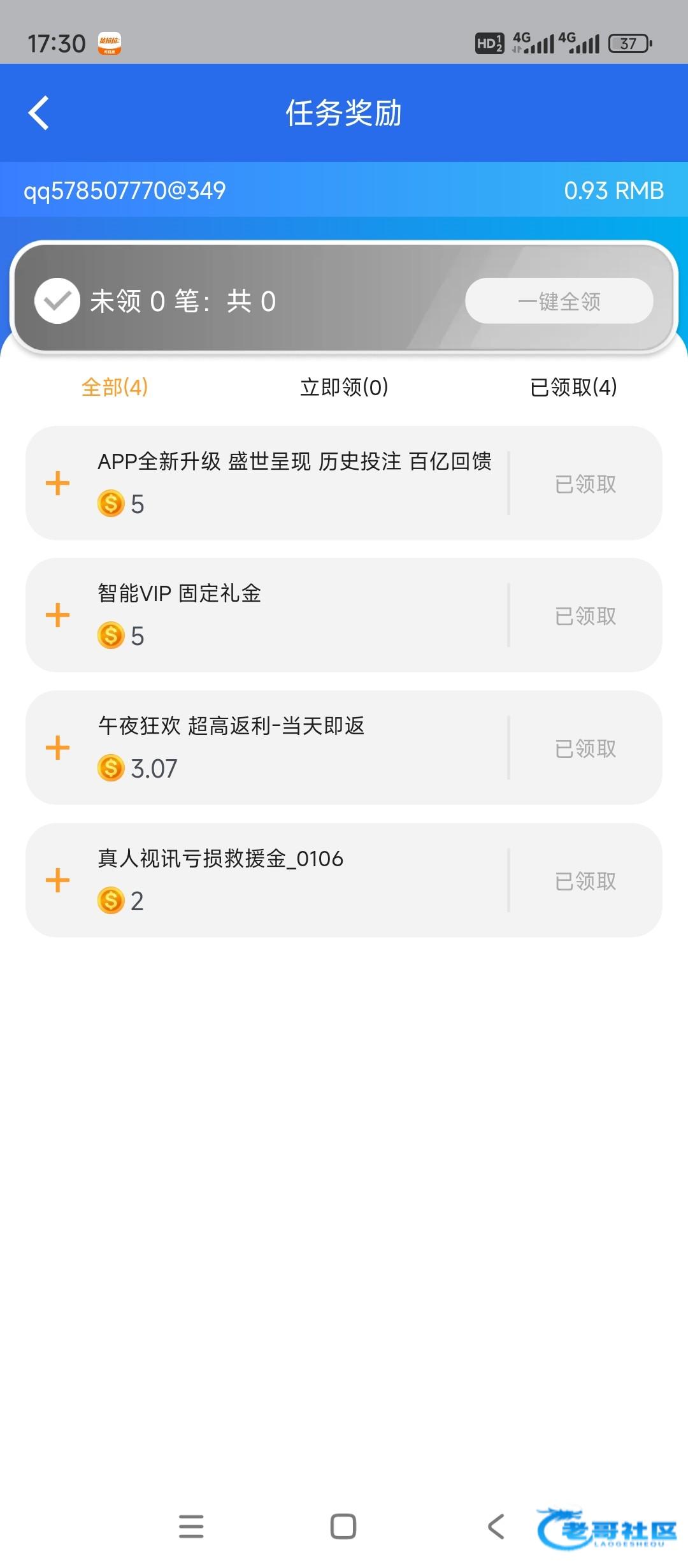Tap 已领取 on the 午夜狂欢 reward
The width and height of the screenshot is (688, 1568).
point(585,749)
